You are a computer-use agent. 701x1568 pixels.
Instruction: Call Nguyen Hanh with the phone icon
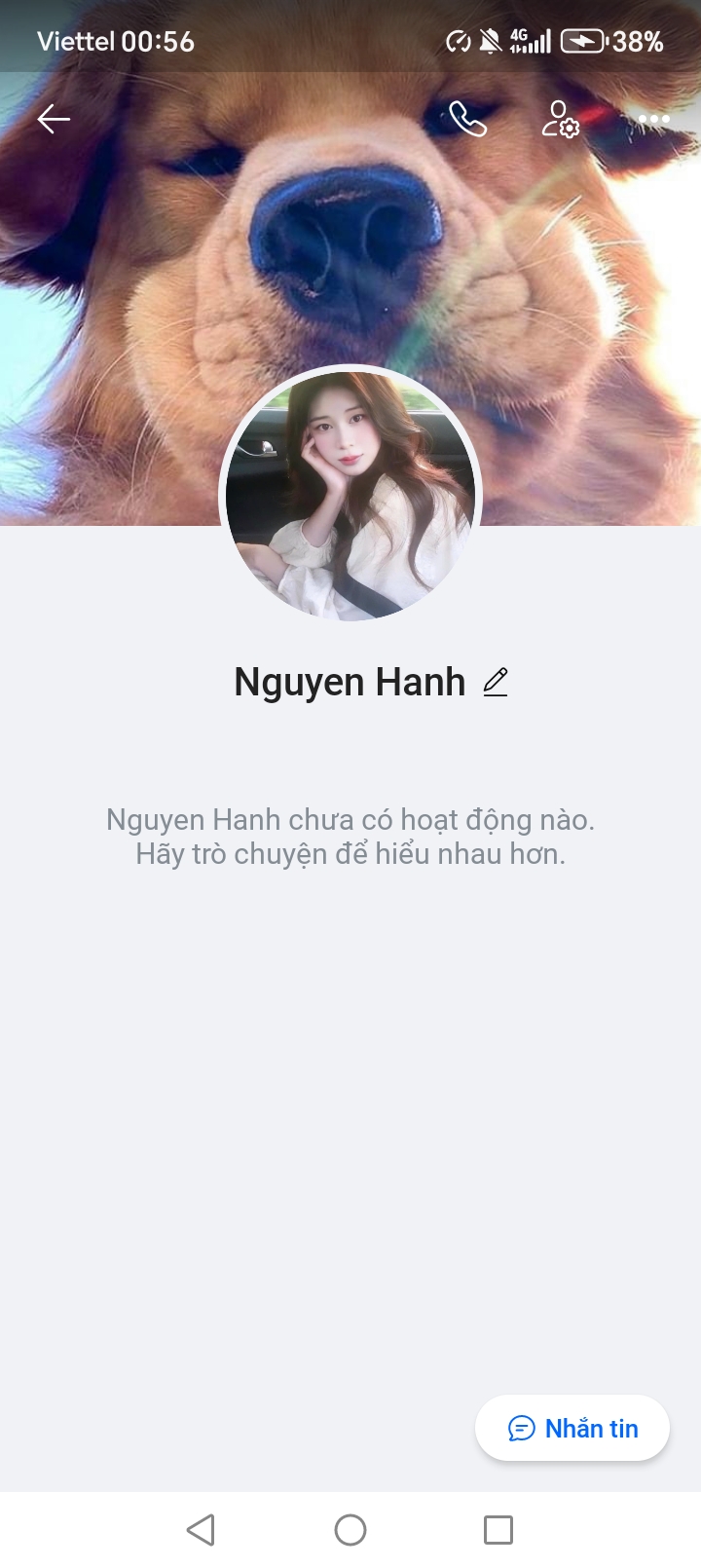click(467, 120)
